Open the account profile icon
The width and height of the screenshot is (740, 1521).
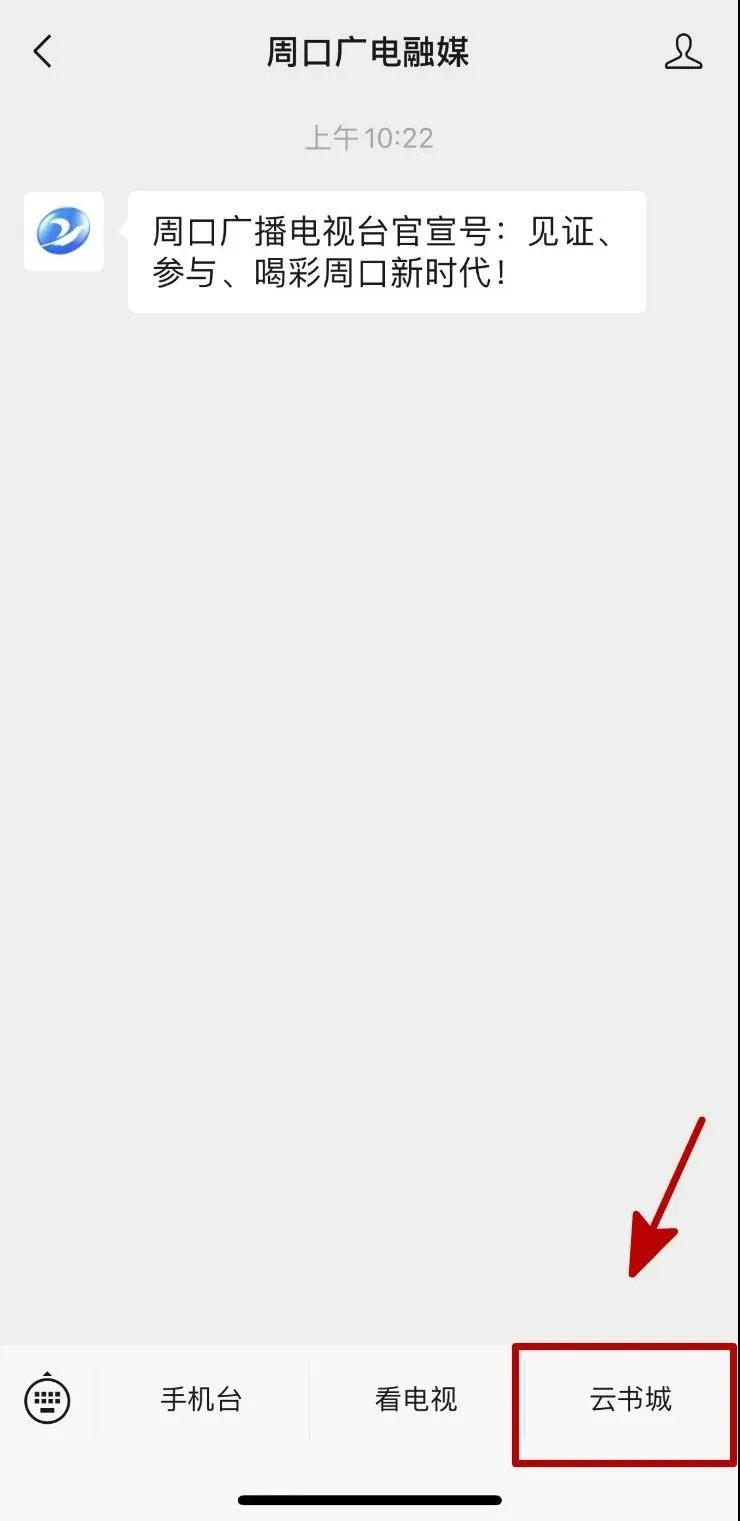684,52
